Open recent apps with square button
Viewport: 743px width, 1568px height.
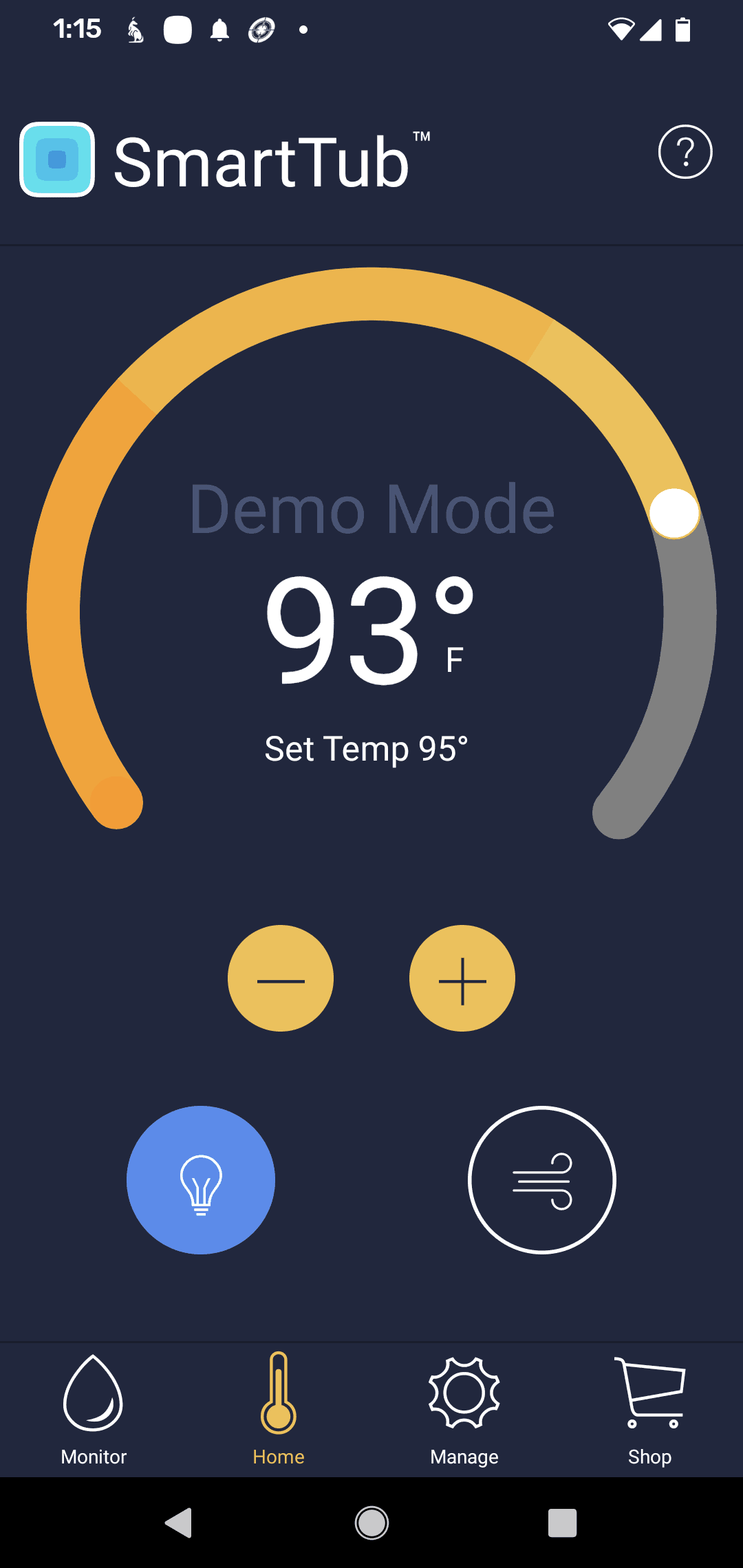click(x=562, y=1523)
